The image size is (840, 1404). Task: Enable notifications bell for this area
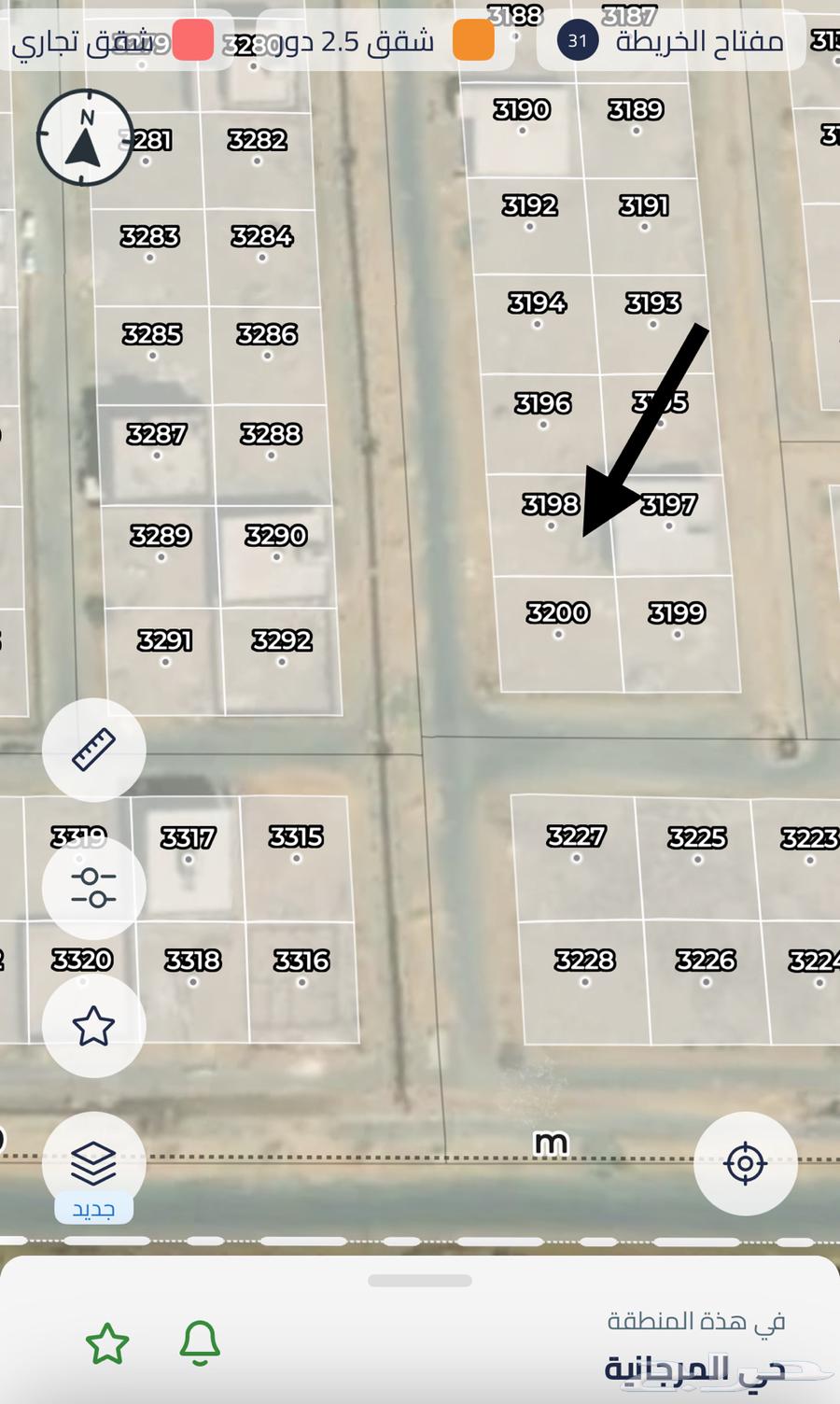pyautogui.click(x=200, y=1343)
